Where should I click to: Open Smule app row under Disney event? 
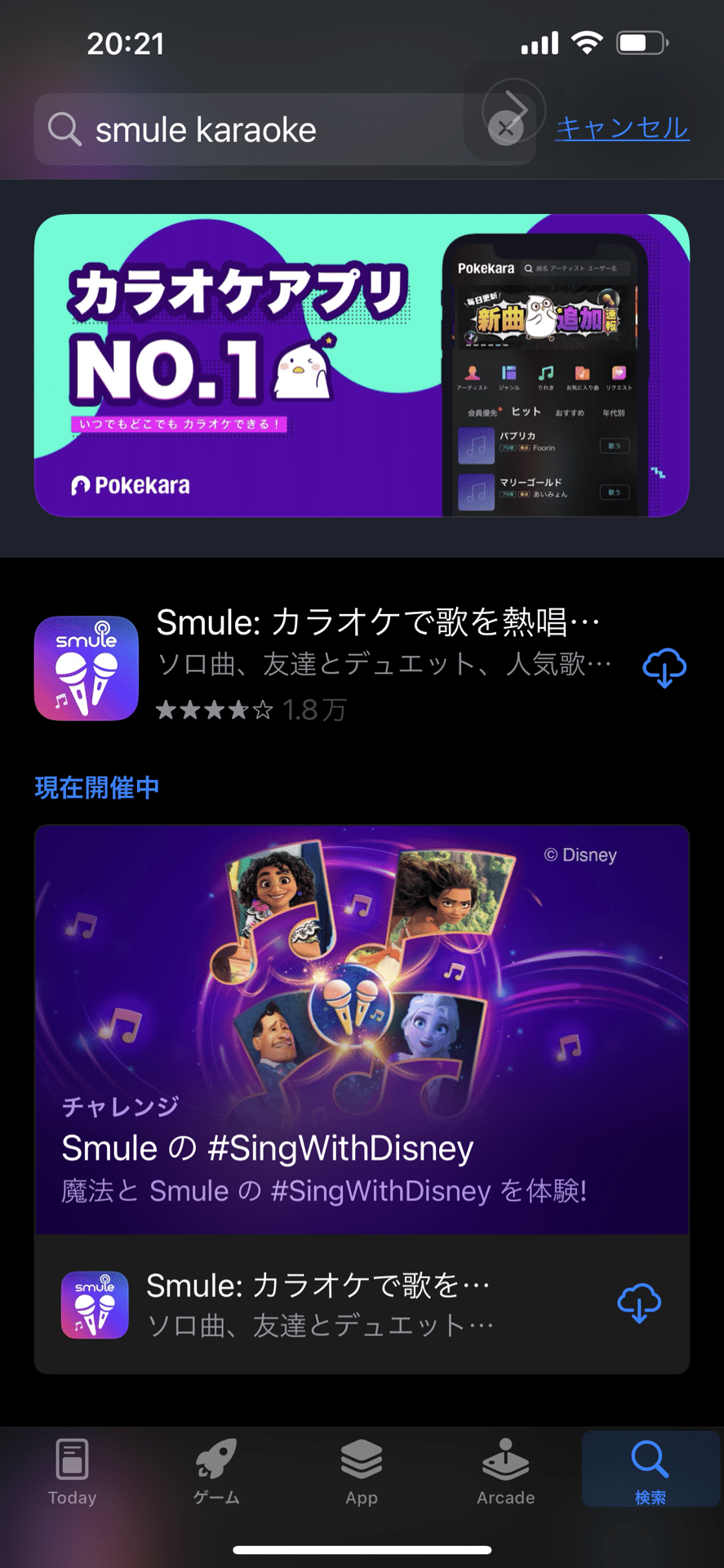click(326, 1304)
